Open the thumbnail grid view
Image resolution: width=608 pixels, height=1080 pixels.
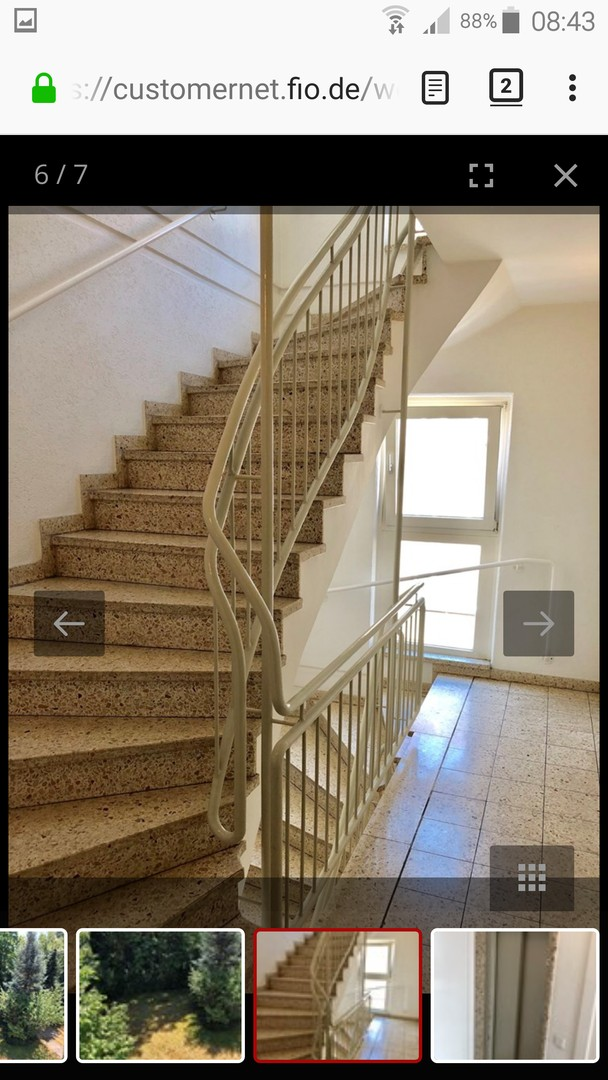pyautogui.click(x=531, y=878)
